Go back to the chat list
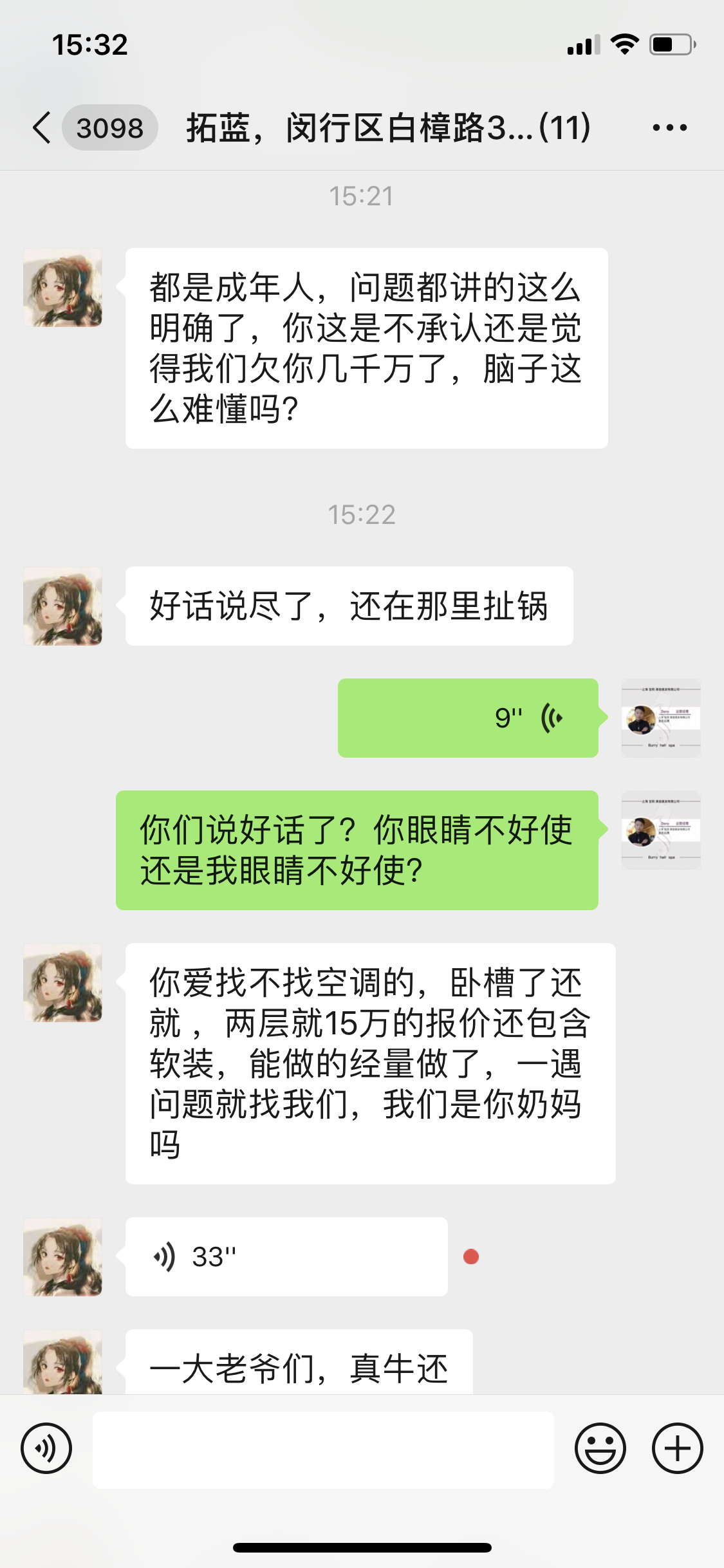 42,127
